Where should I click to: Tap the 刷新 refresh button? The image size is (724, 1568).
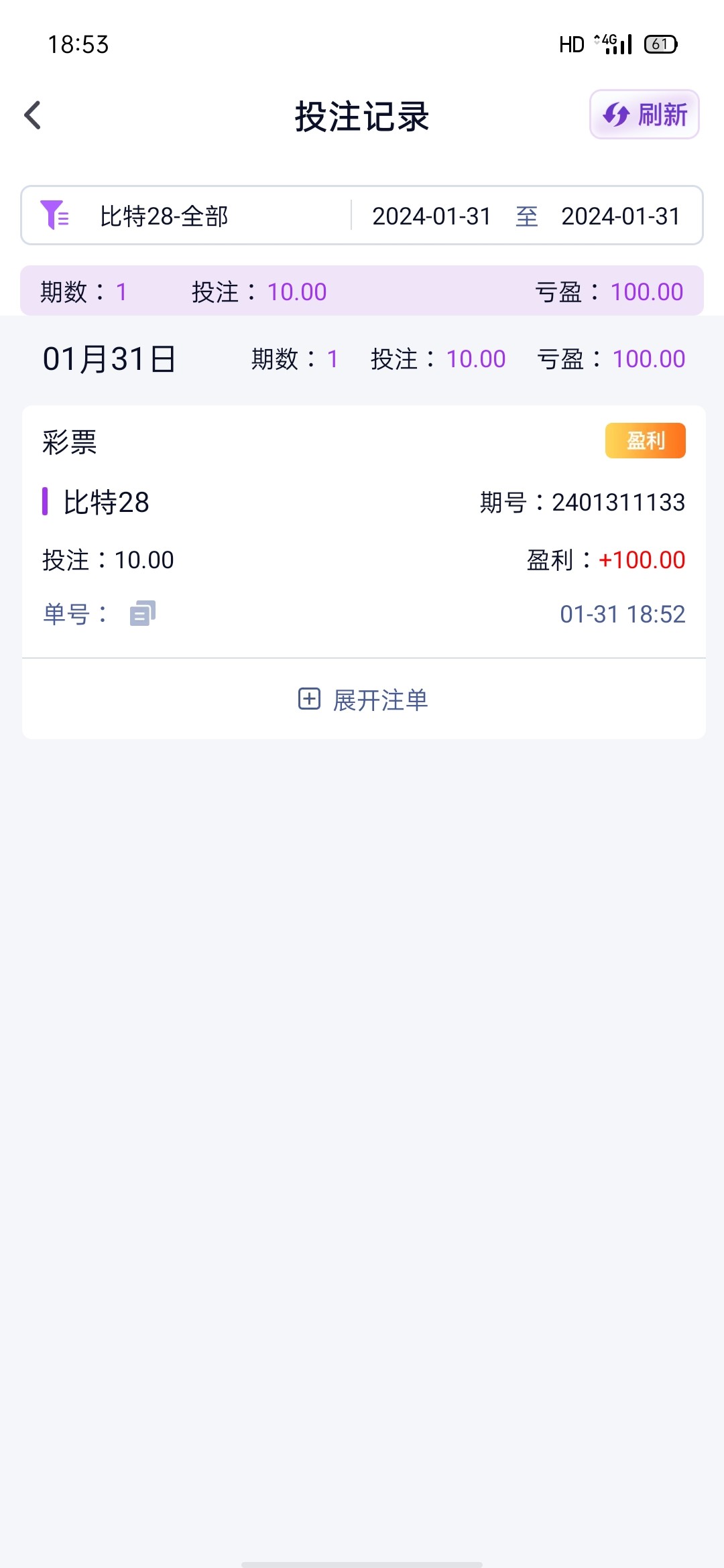[644, 115]
